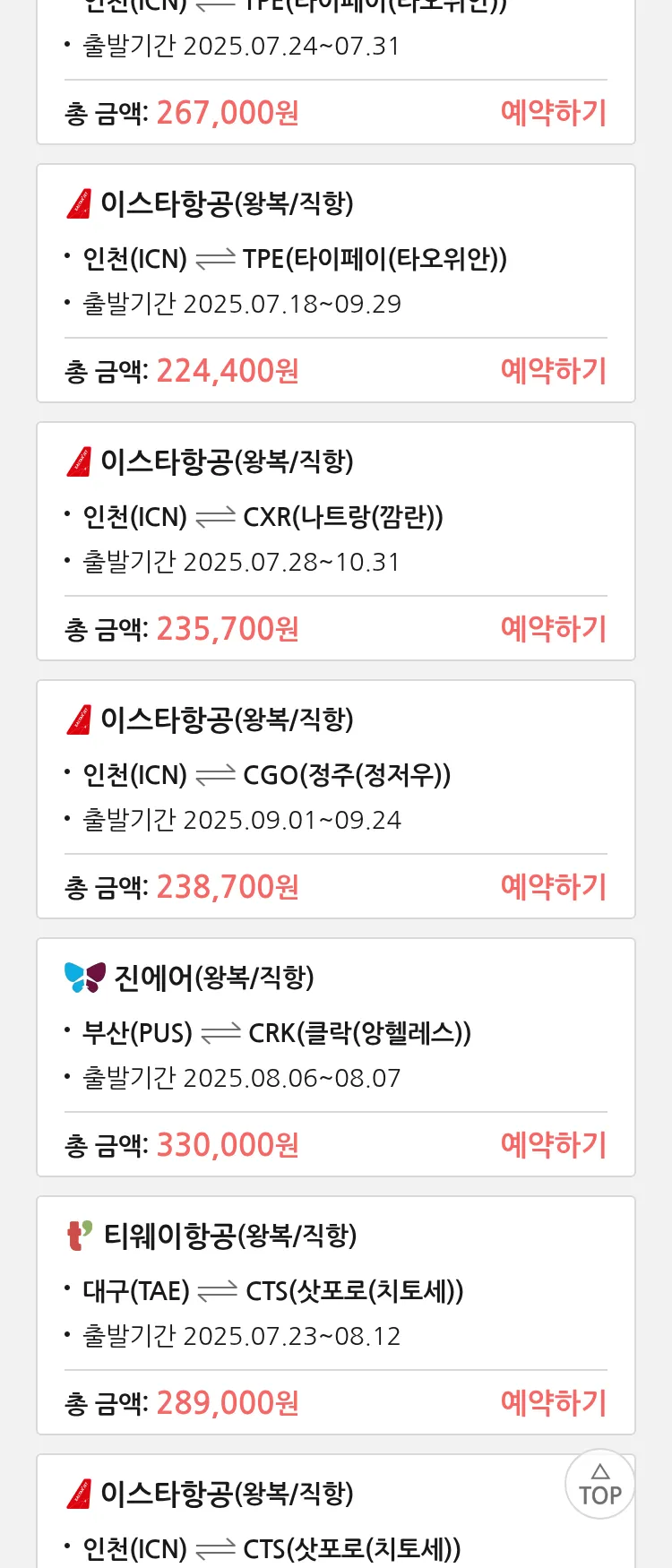Screen dimensions: 672x1568
Task: Book the 224,400원 Eastar flight to Taipei
Action: (553, 371)
